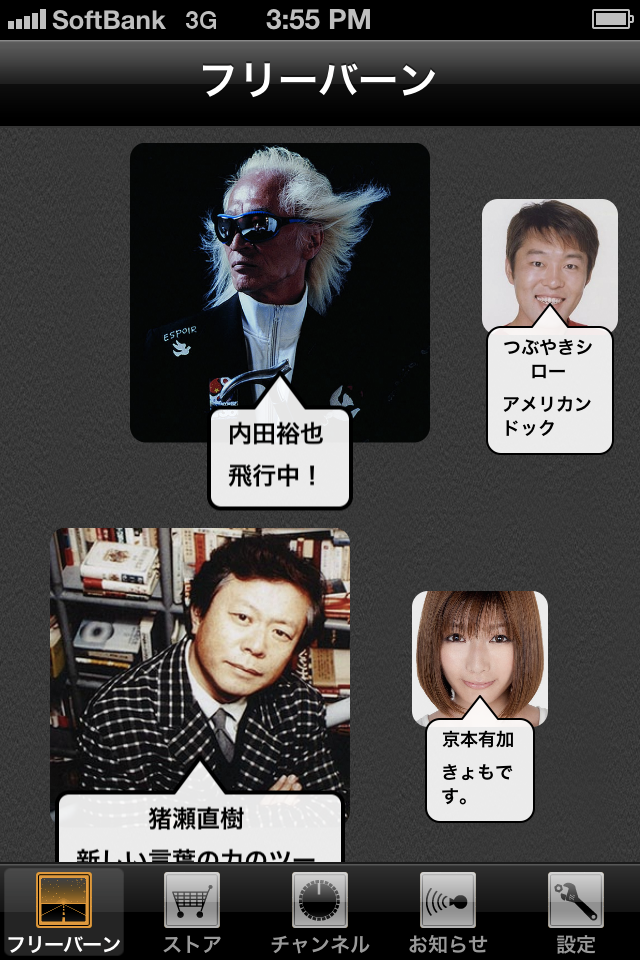Select the フリーバーン tab
640x960 pixels.
pyautogui.click(x=64, y=912)
